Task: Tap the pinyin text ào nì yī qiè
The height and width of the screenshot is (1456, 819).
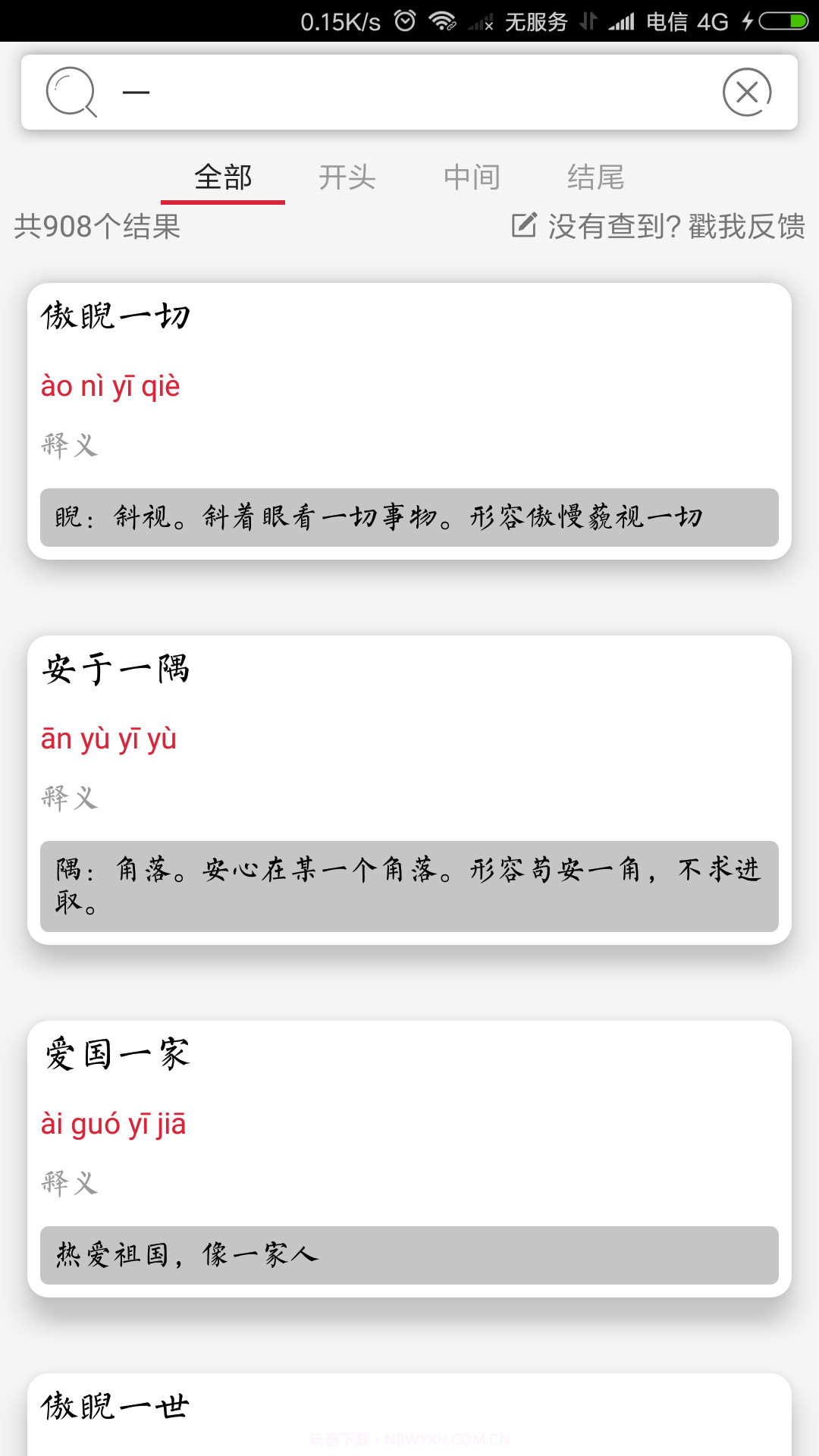Action: (111, 385)
